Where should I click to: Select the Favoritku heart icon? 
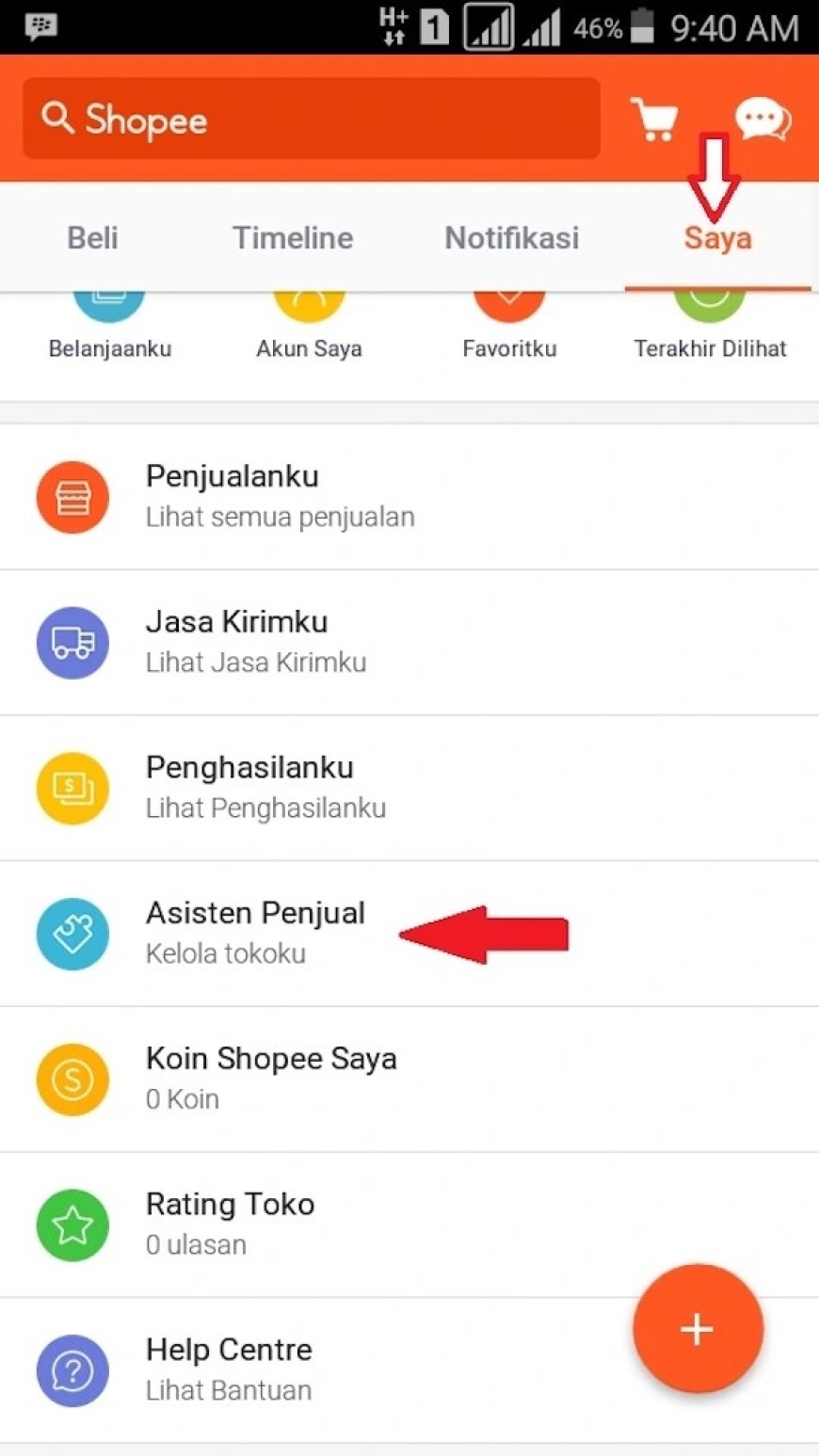510,301
